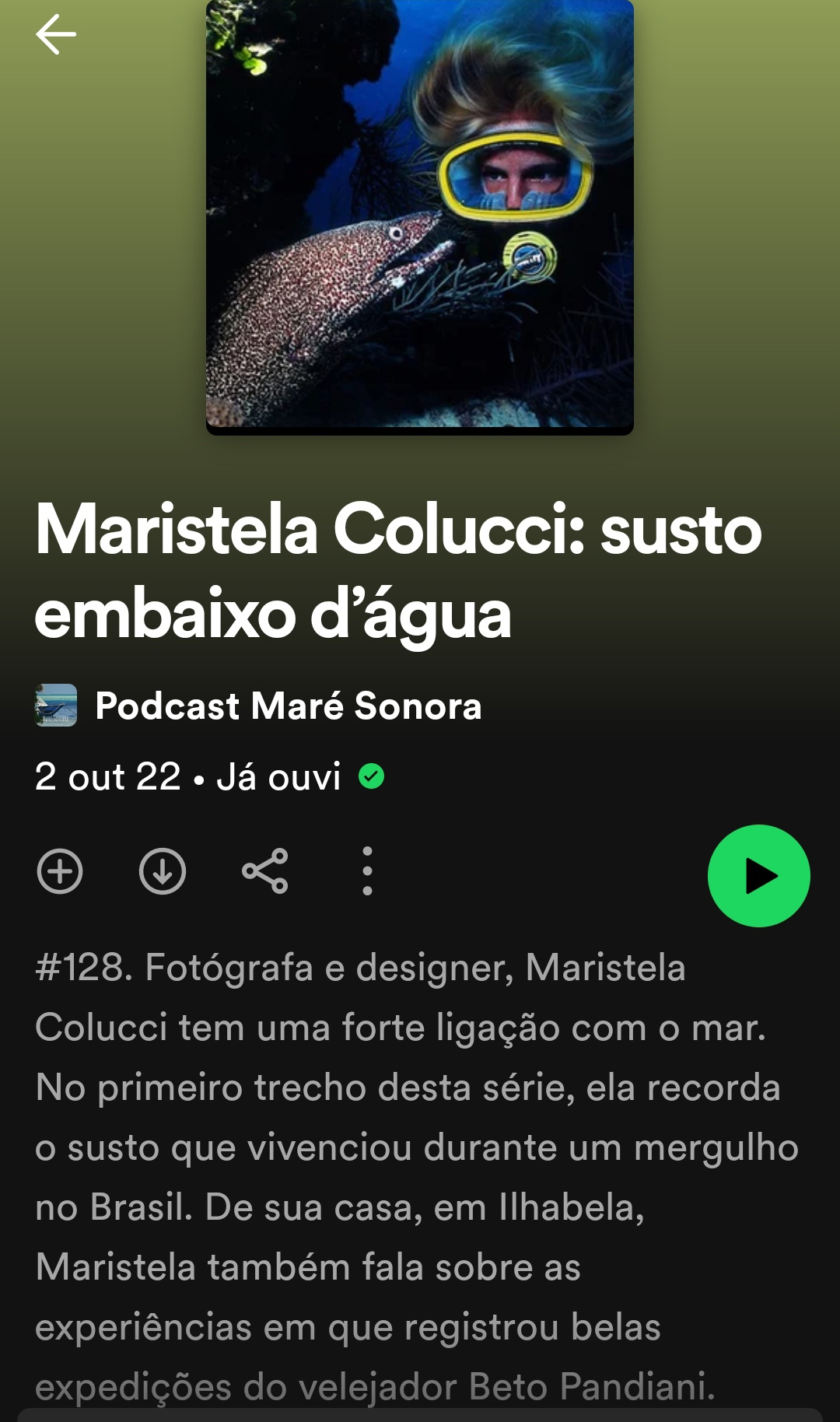The height and width of the screenshot is (1422, 840).
Task: Play the Maristela Colucci episode
Action: click(758, 876)
